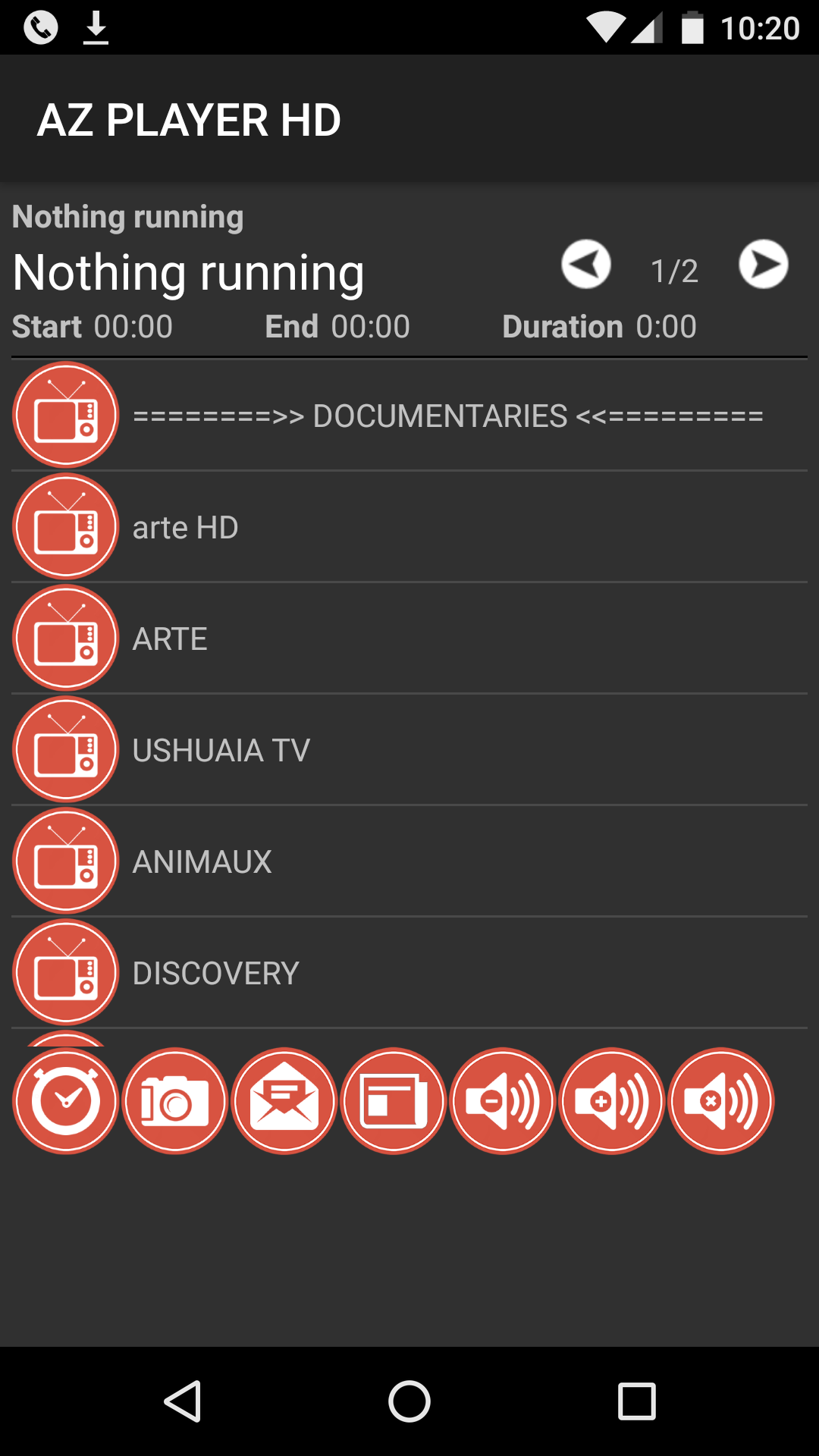This screenshot has height=1456, width=819.
Task: Toggle mute on the rightmost speaker control
Action: click(720, 1101)
